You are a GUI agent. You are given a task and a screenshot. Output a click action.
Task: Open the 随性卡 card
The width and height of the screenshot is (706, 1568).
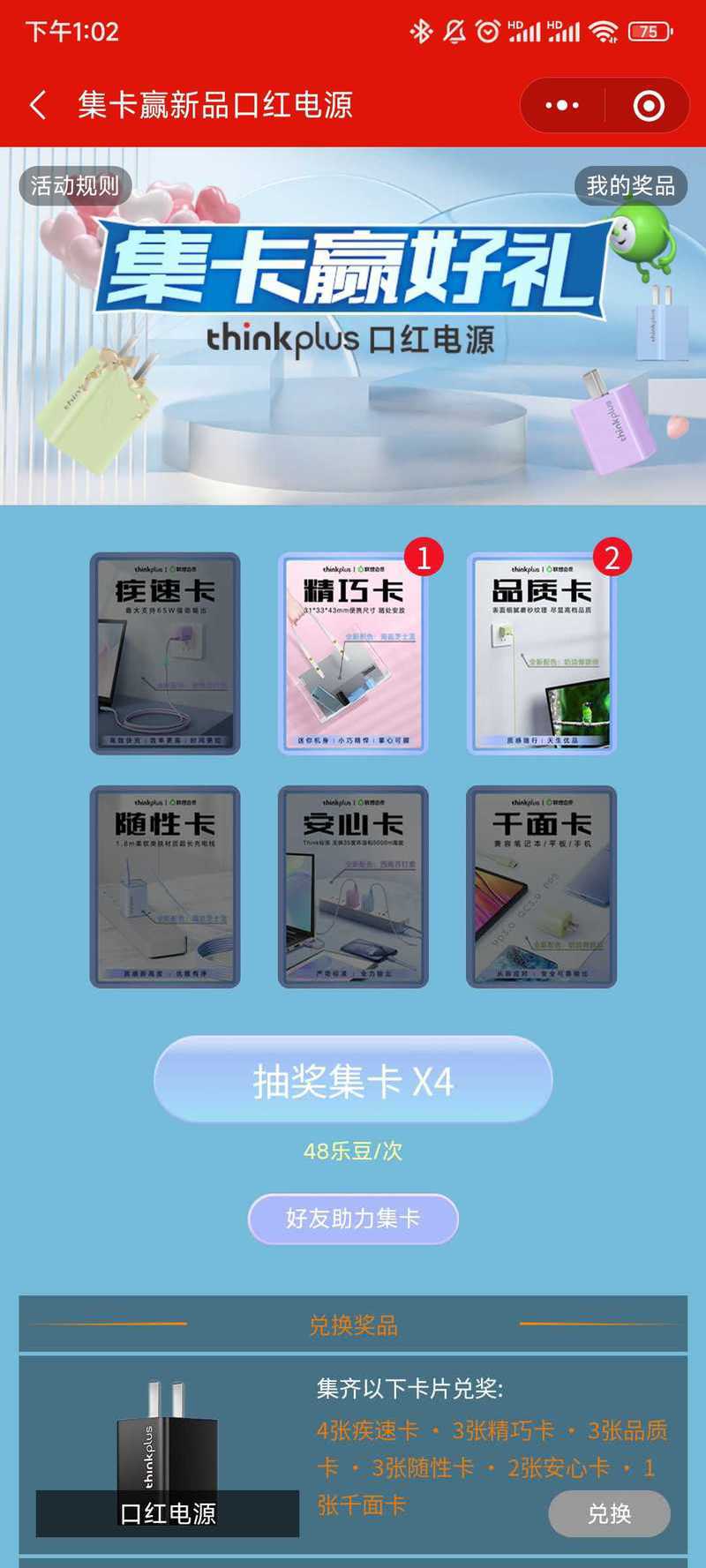click(x=165, y=887)
